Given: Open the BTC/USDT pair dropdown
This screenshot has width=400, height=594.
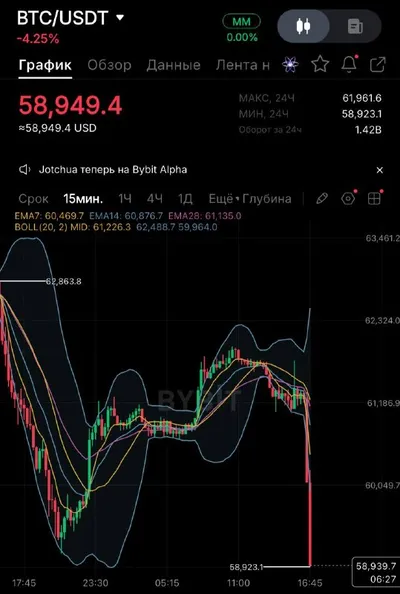Looking at the screenshot, I should pos(71,18).
